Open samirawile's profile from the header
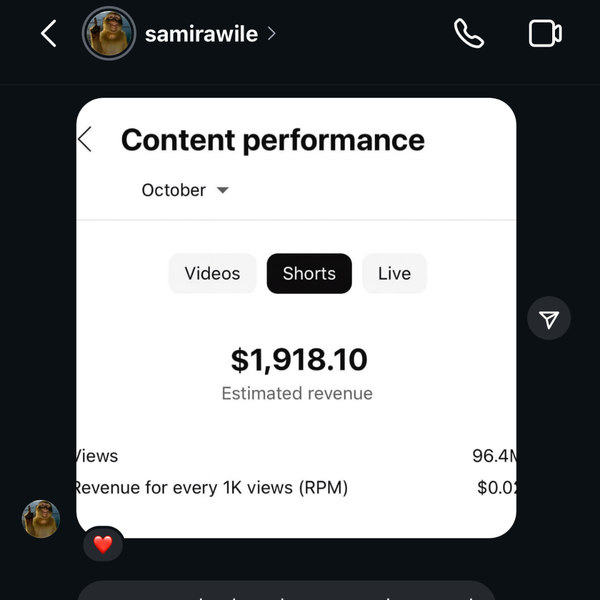The width and height of the screenshot is (600, 600). tap(200, 34)
